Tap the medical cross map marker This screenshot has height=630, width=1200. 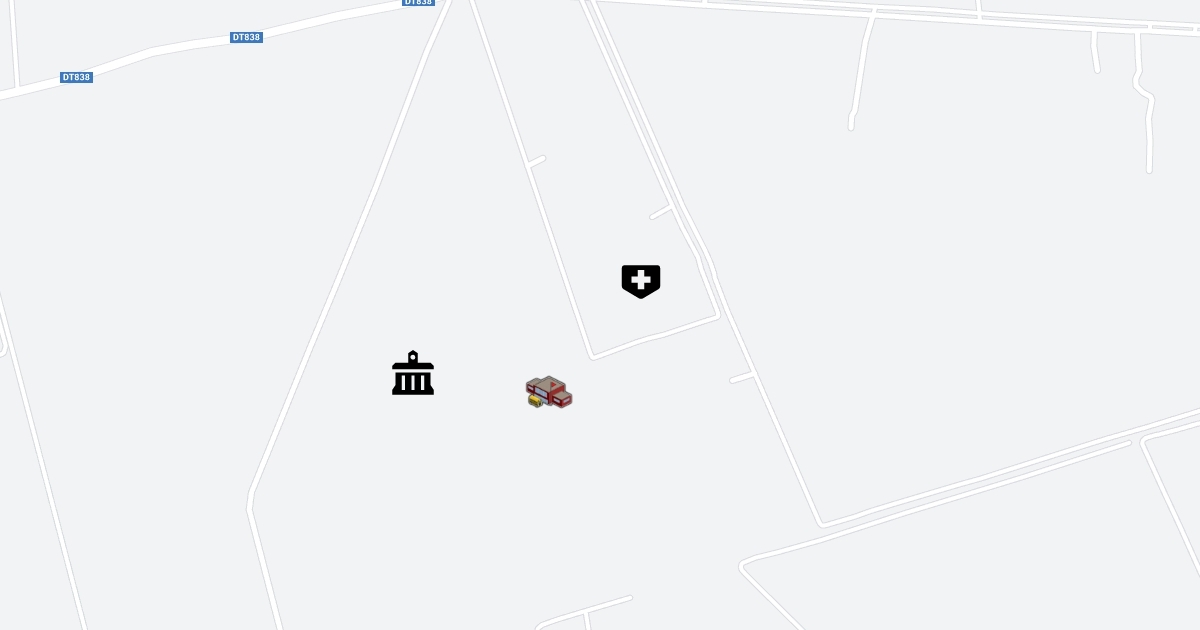pos(641,281)
